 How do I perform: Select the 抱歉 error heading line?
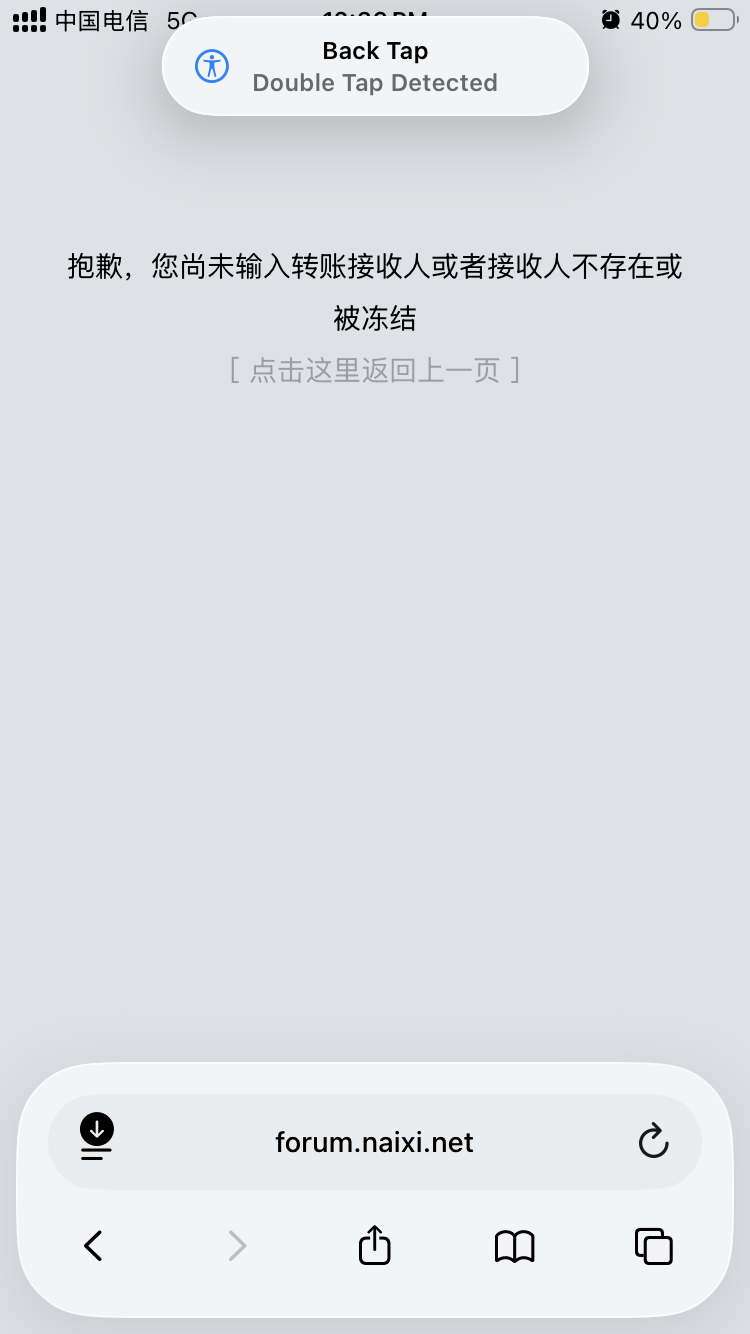374,266
